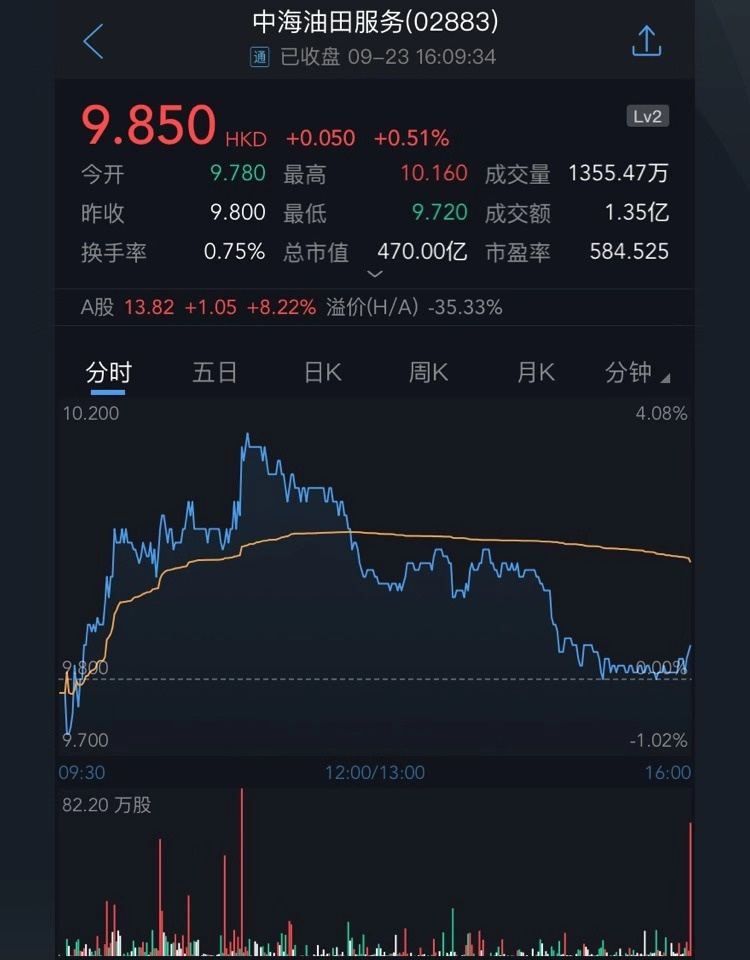
Task: Open the 日K chart tab
Action: (322, 373)
